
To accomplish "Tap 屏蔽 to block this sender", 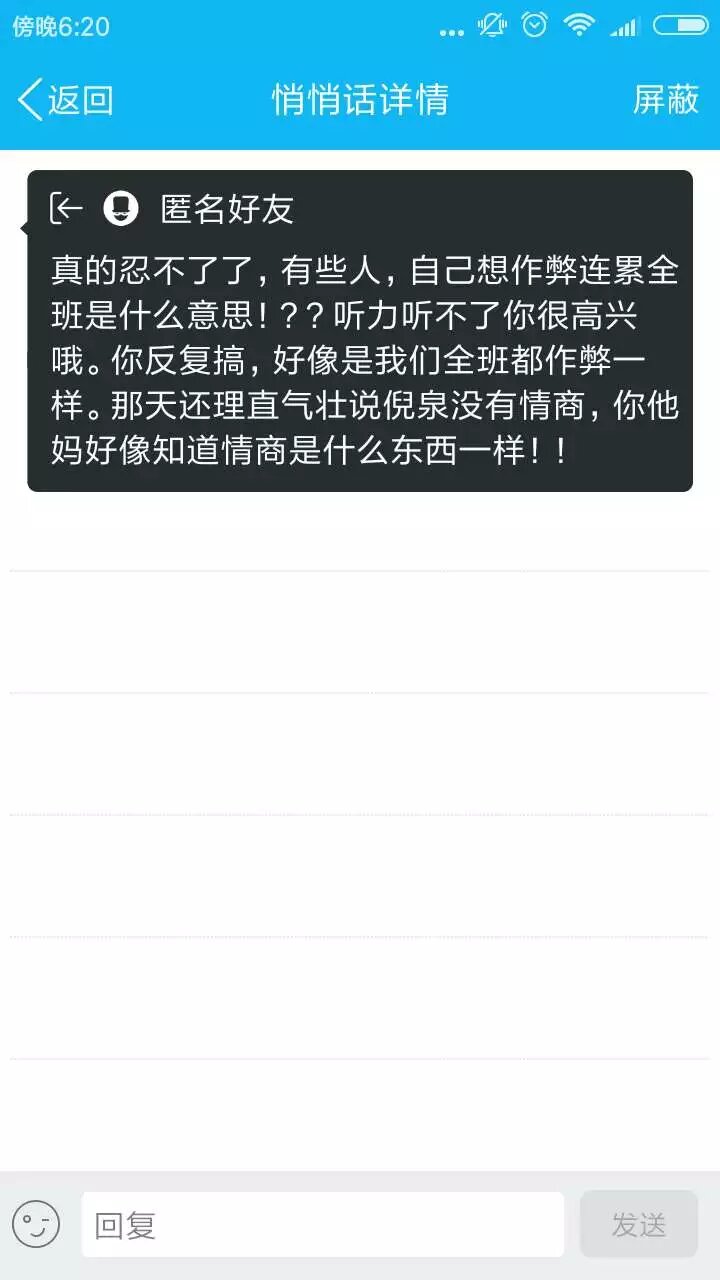I will (665, 100).
